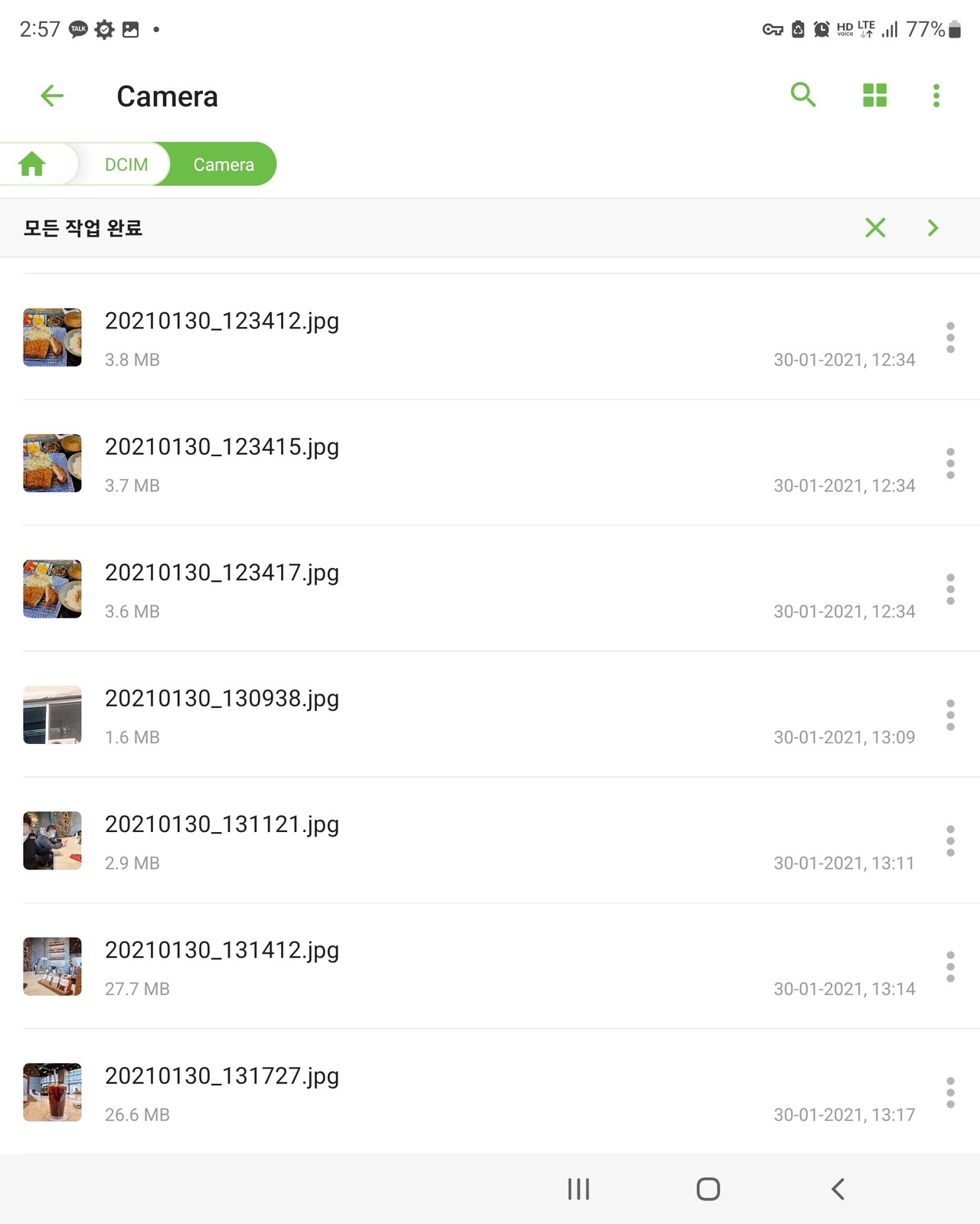The height and width of the screenshot is (1224, 980).
Task: Go back using the green arrow
Action: (52, 96)
